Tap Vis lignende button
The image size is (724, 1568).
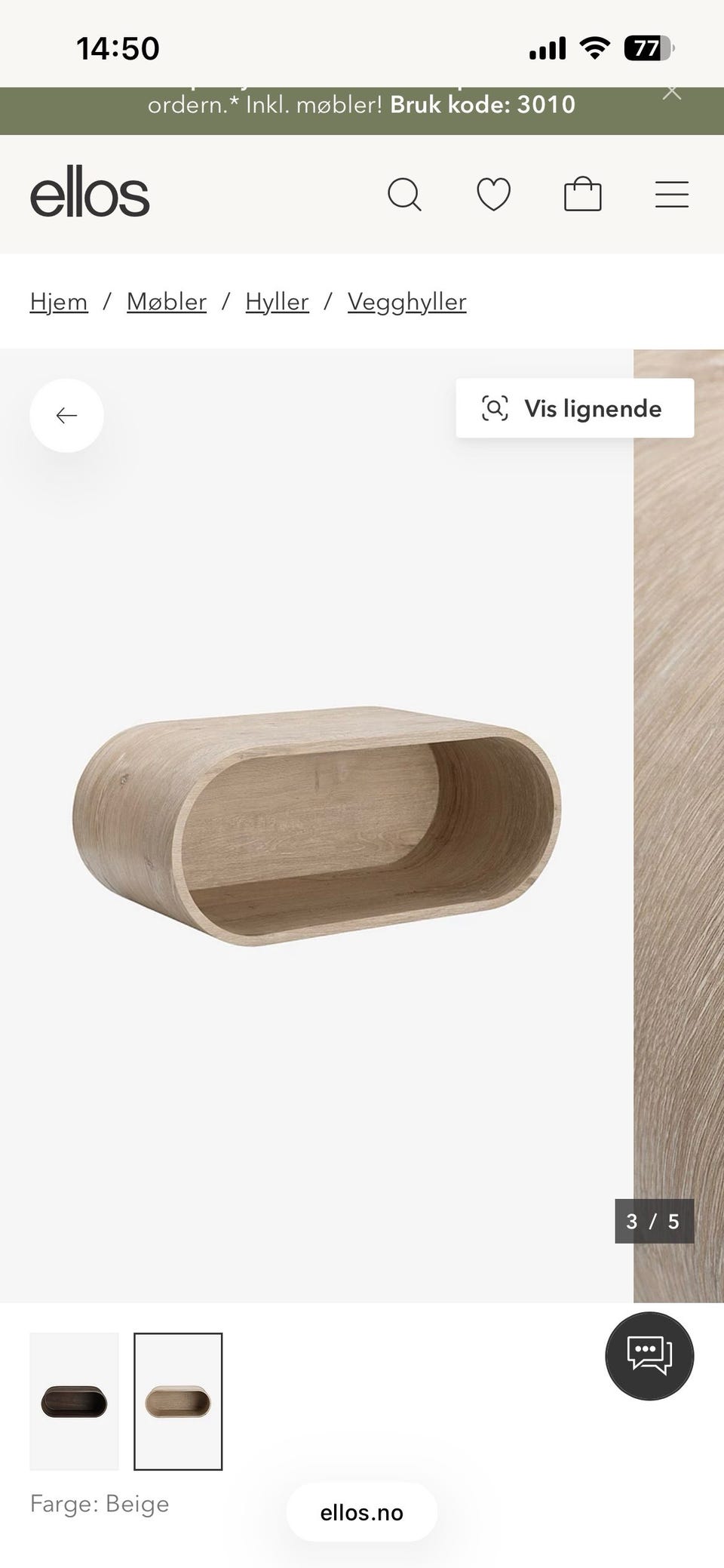pos(575,408)
